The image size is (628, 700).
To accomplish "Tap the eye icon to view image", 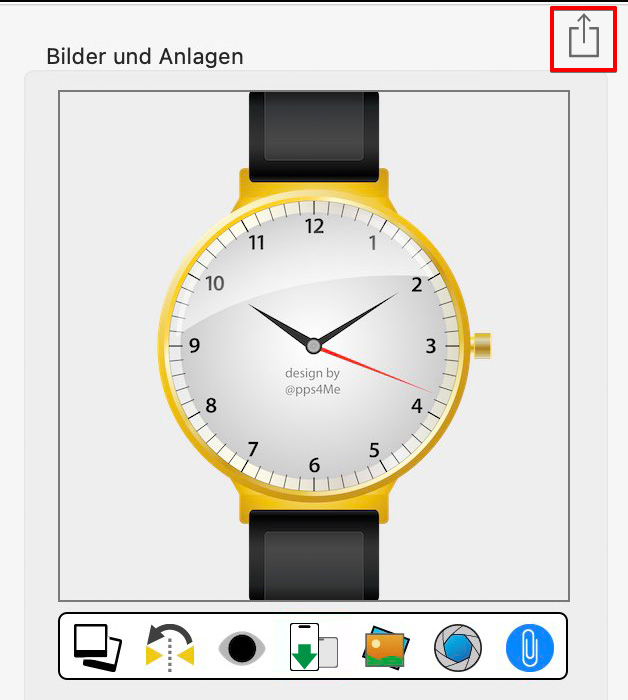I will click(x=241, y=647).
